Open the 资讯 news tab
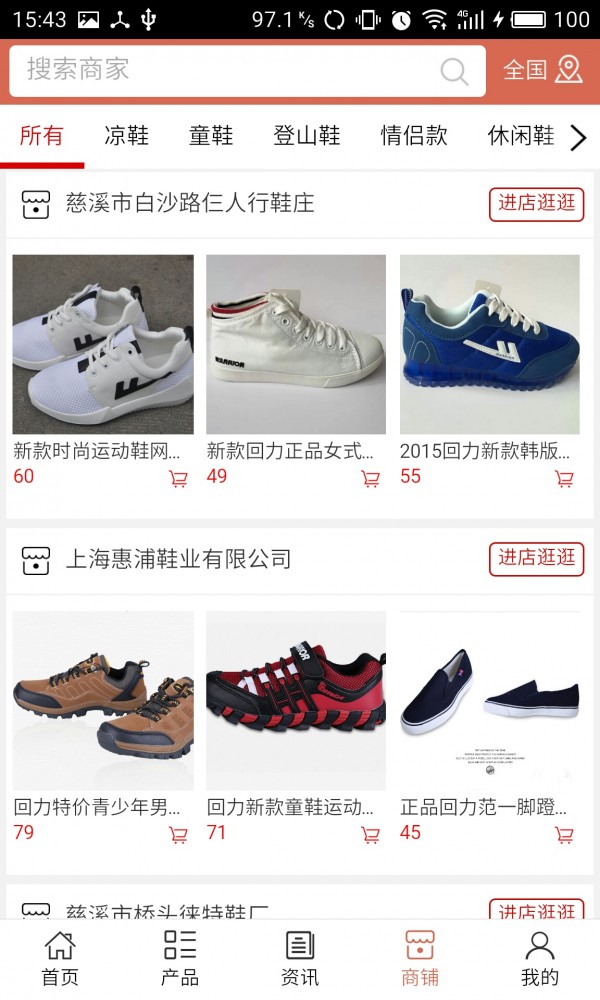This screenshot has height=1000, width=600. [x=300, y=959]
